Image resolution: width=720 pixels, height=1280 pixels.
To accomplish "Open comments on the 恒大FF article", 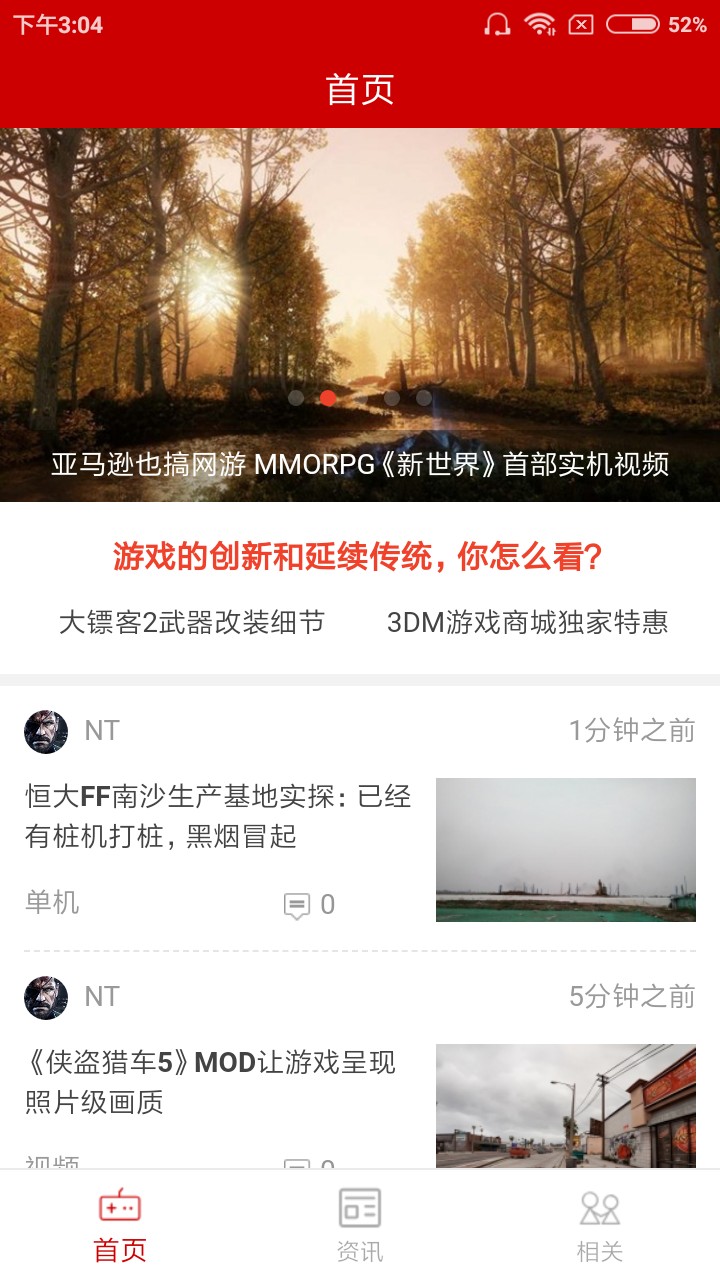I will point(309,906).
